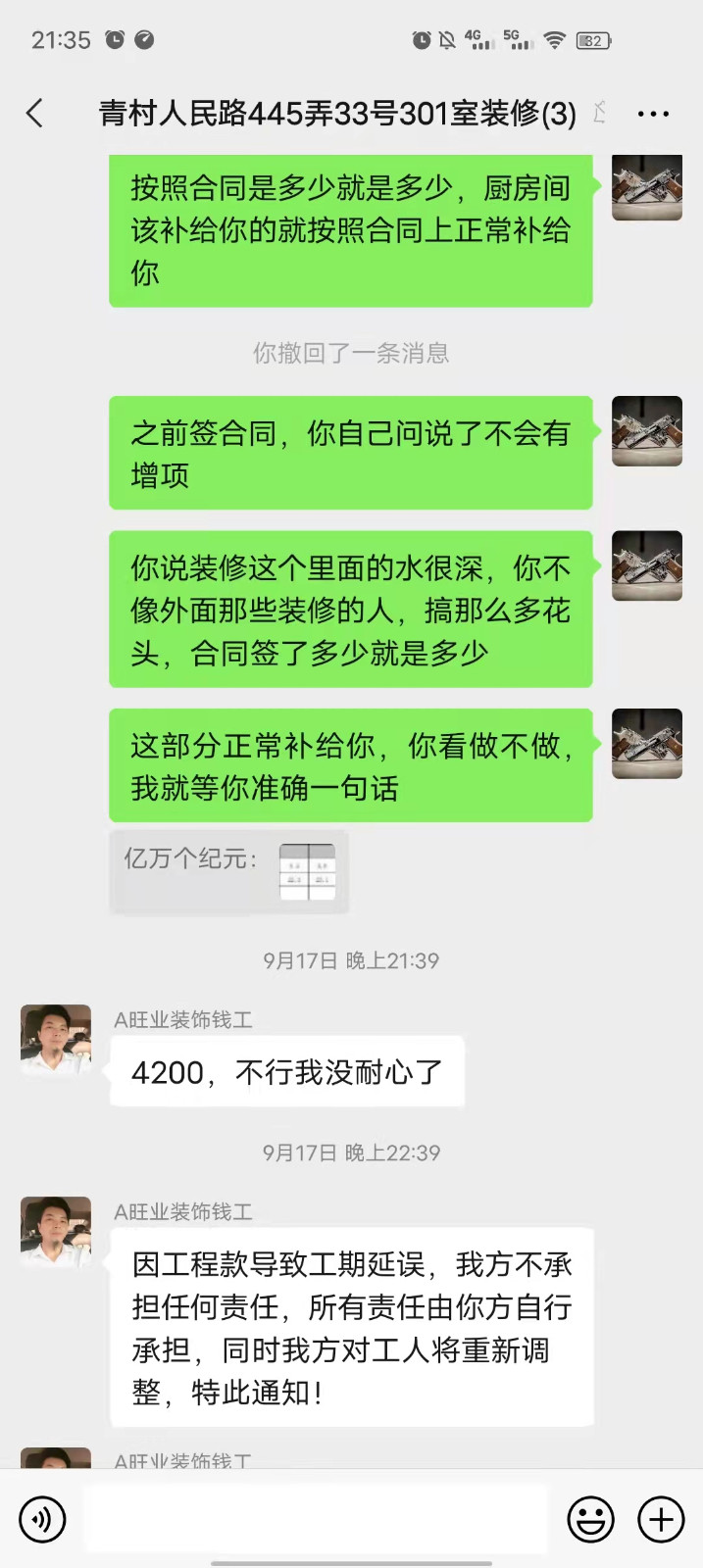The image size is (703, 1568).
Task: Switch to voice message input
Action: tap(42, 1519)
